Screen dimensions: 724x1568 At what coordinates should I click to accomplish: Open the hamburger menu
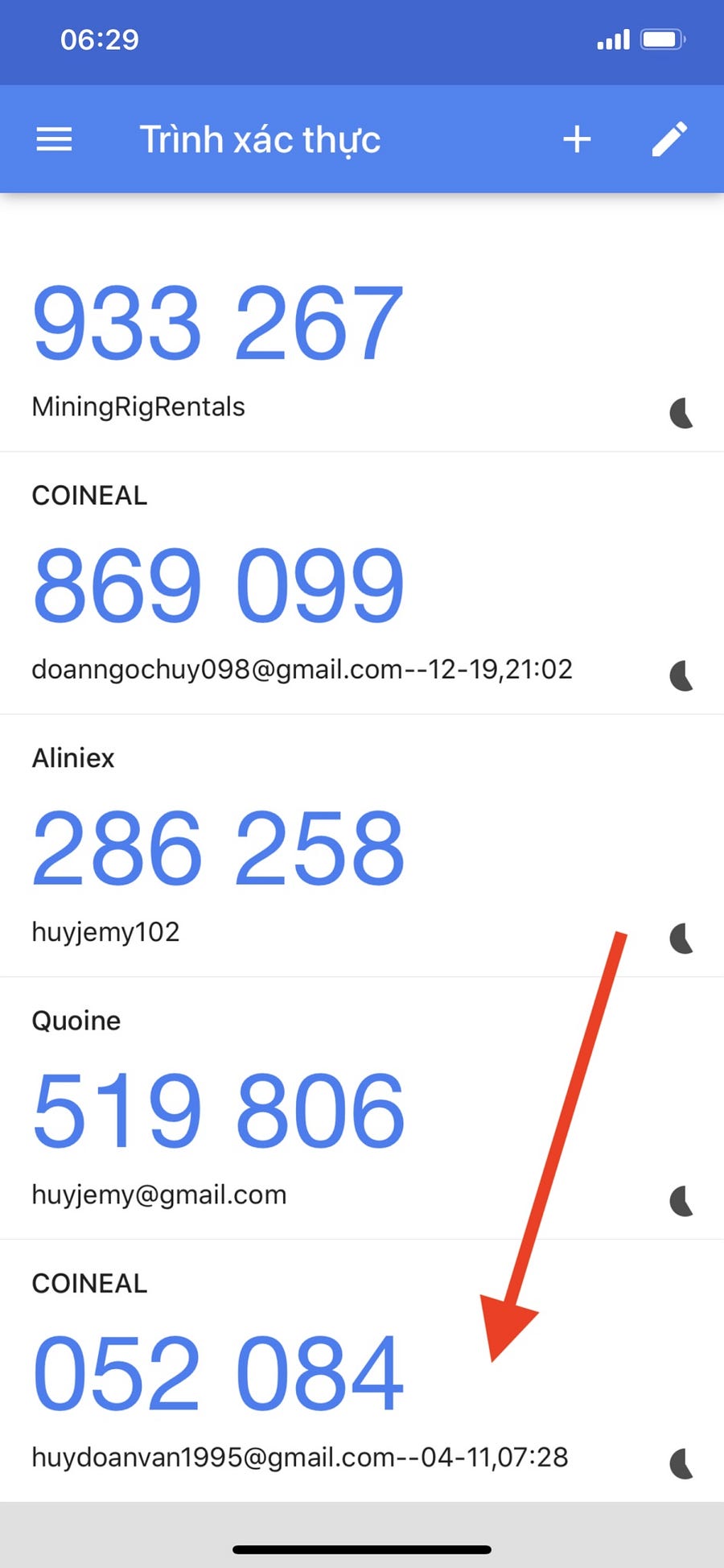[x=54, y=139]
